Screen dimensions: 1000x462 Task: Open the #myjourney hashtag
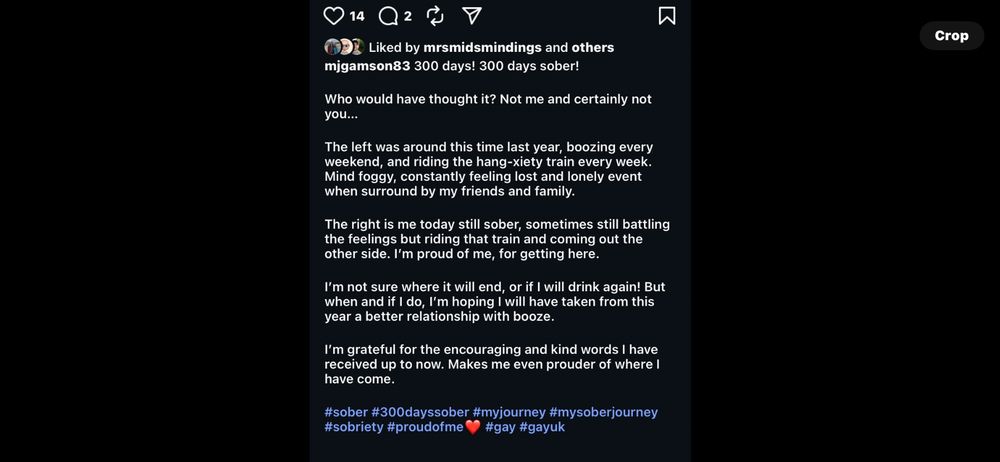click(x=509, y=412)
